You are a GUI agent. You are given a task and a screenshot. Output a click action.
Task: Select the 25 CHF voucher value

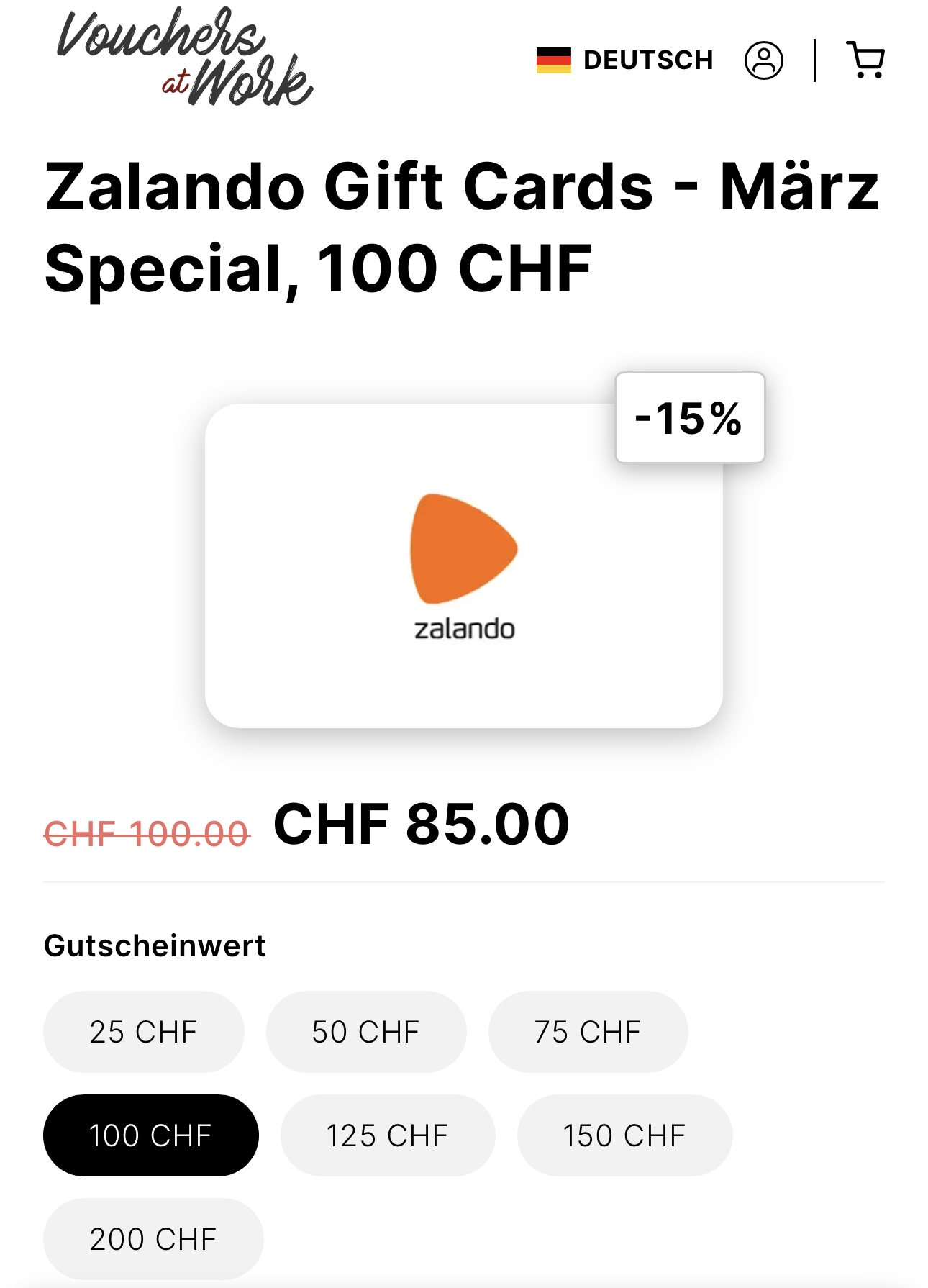(x=143, y=1032)
